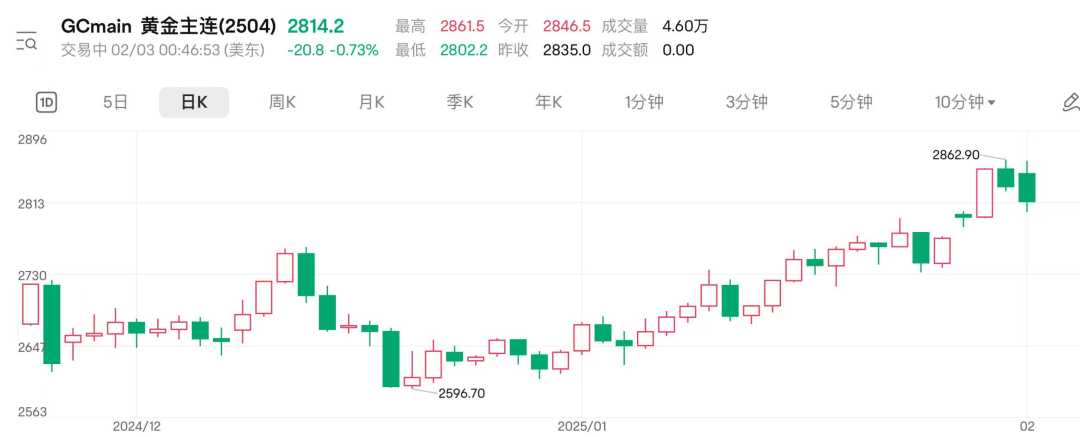Open the stock list search icon
The width and height of the screenshot is (1080, 437).
26,41
